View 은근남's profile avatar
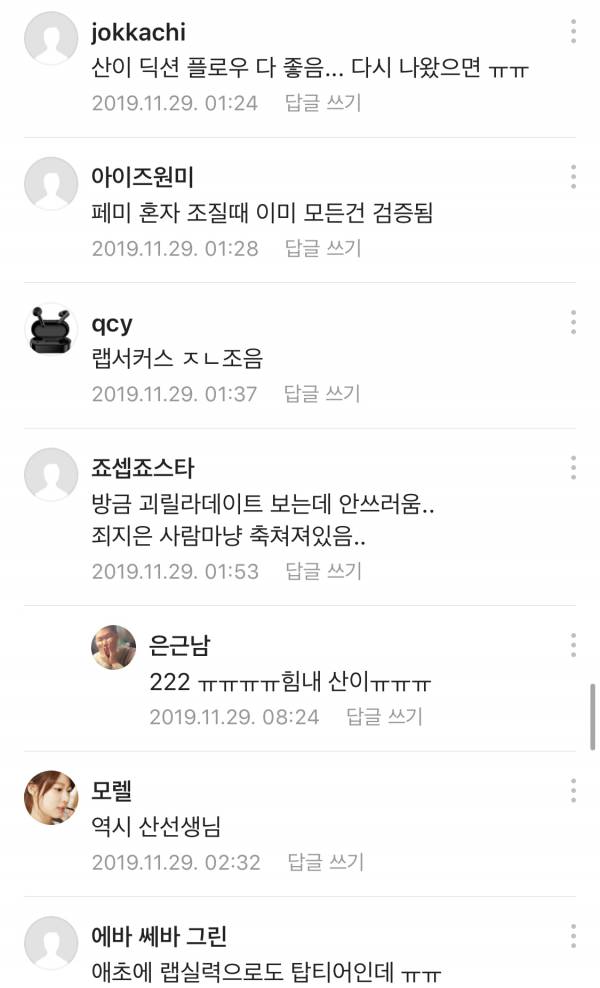This screenshot has width=600, height=988. click(x=113, y=647)
